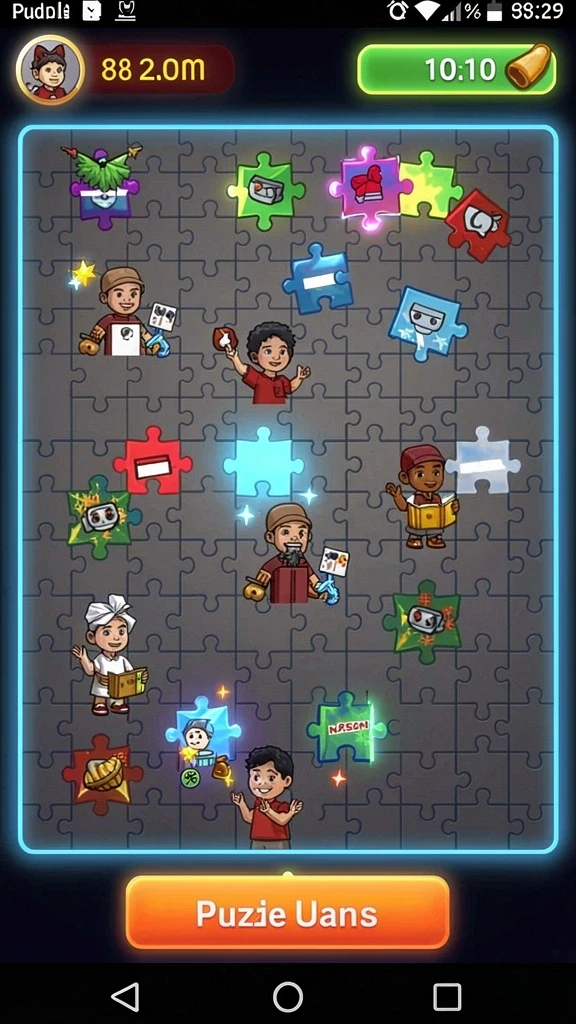Pick the red puzzle piece with white label

pyautogui.click(x=153, y=460)
